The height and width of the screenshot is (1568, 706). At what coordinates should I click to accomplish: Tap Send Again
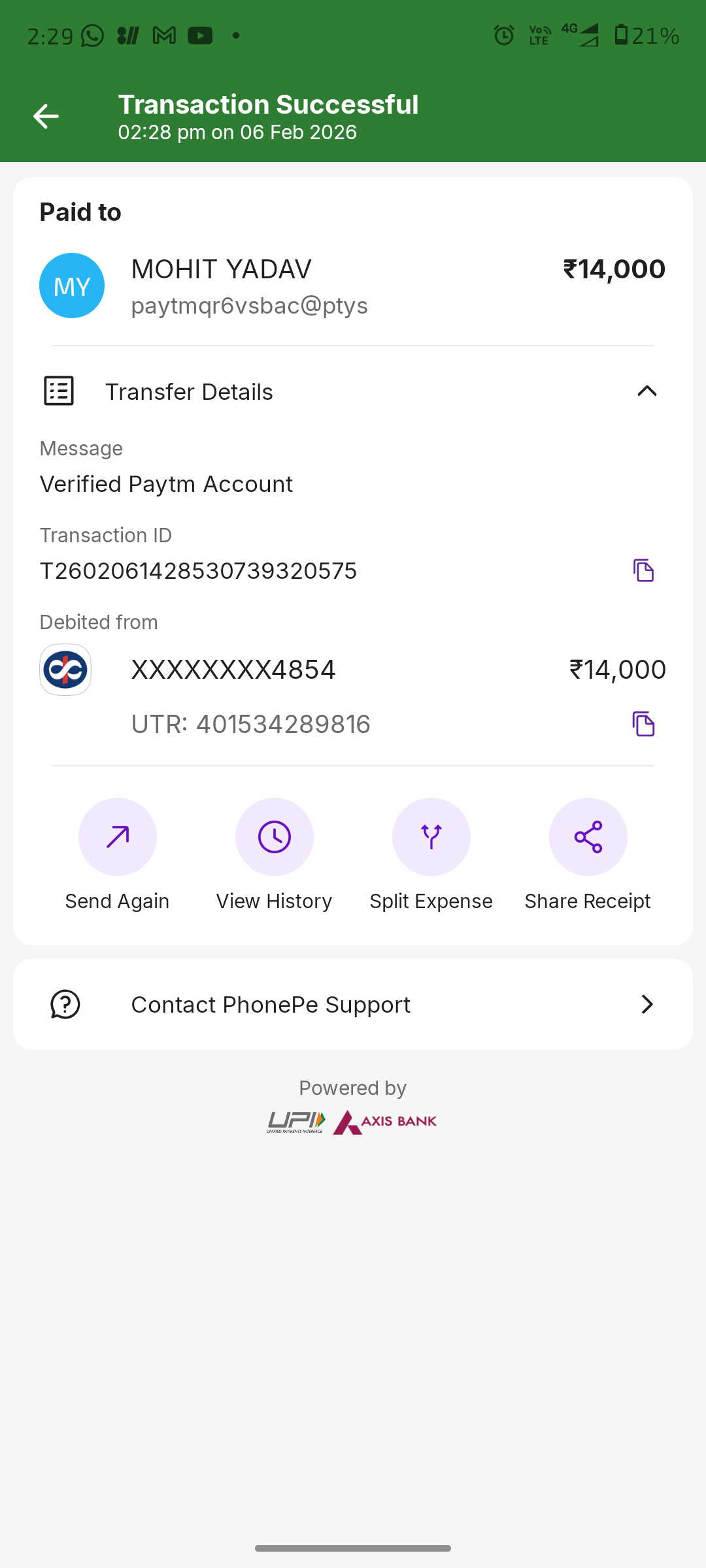pos(118,837)
